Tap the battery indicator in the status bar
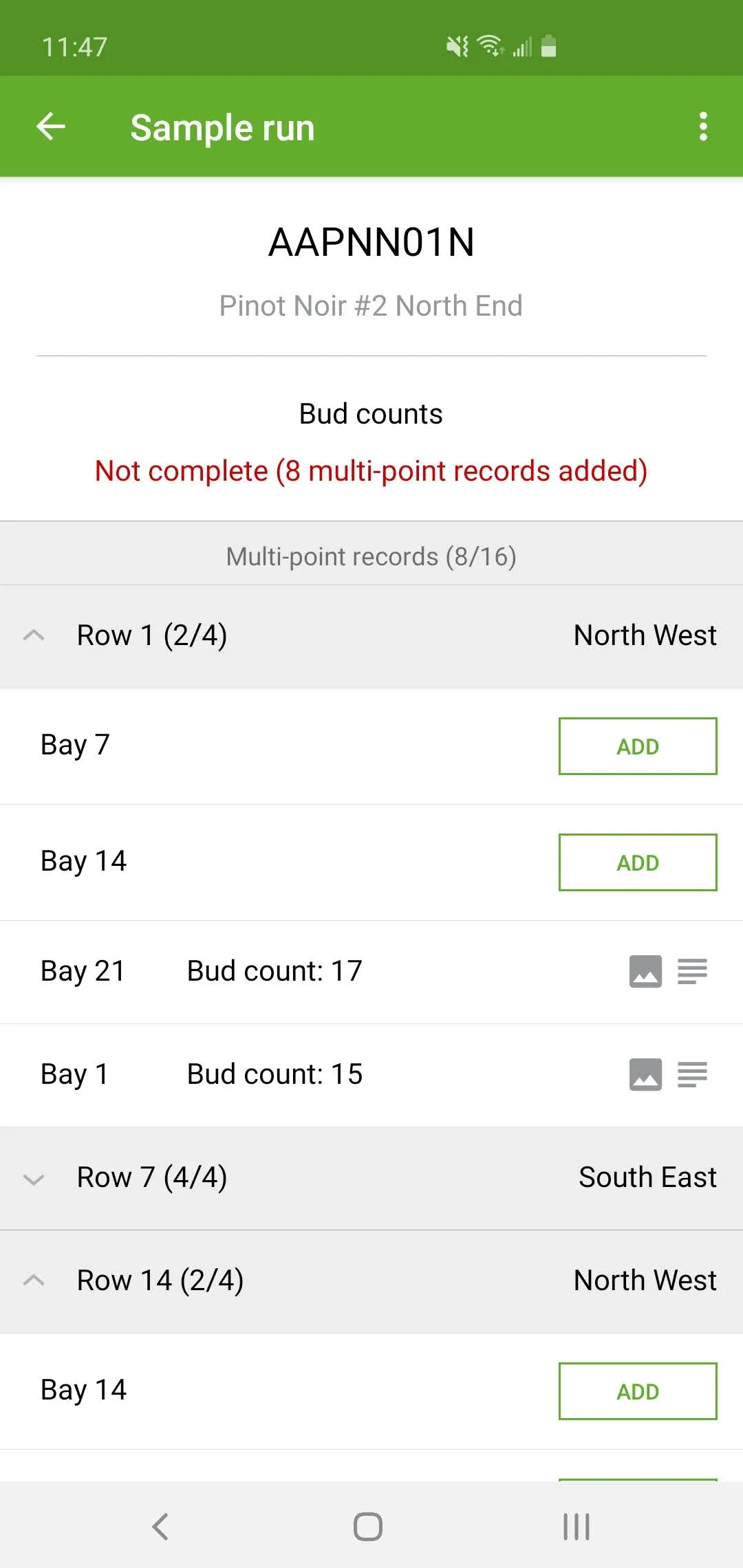 point(549,47)
